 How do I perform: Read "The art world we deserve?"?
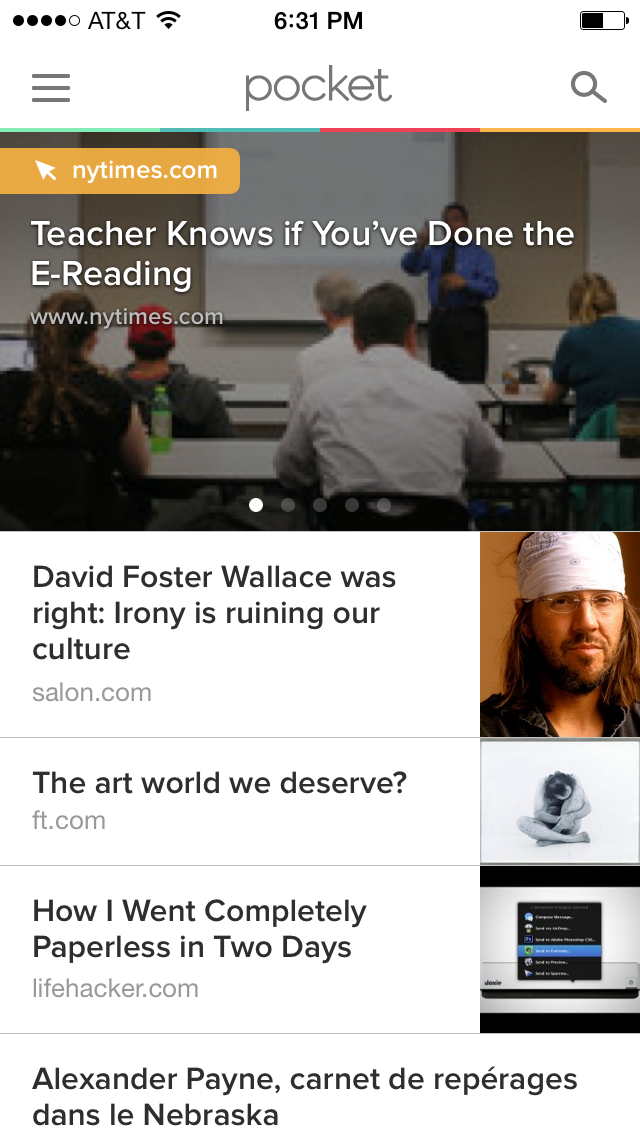(220, 783)
